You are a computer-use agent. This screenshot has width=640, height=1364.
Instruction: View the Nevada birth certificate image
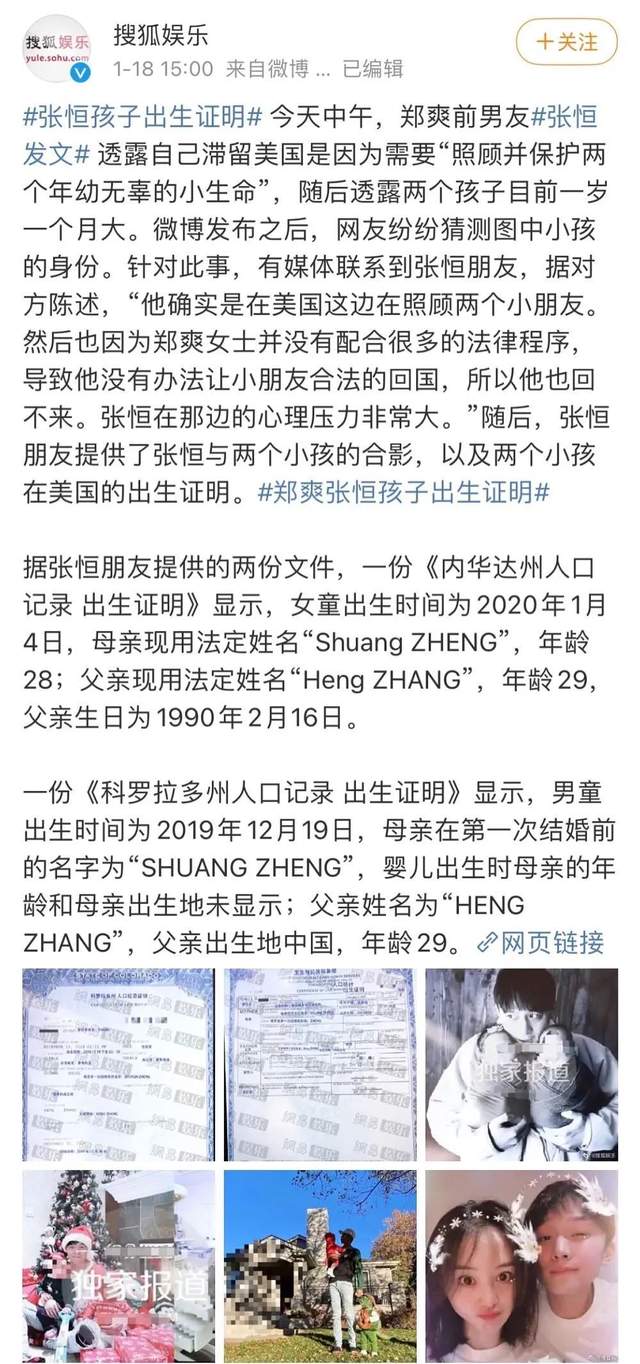pos(320,1064)
